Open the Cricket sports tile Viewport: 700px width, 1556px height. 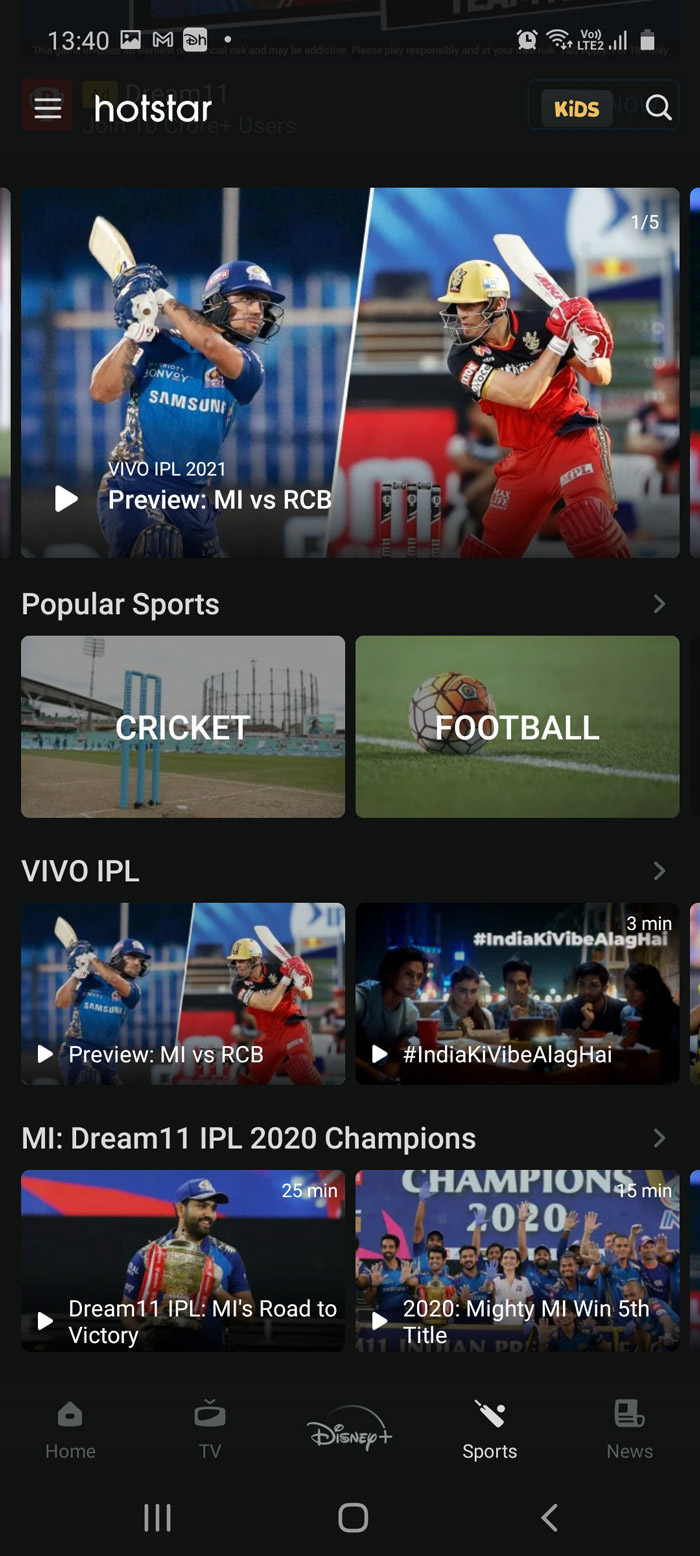(183, 727)
